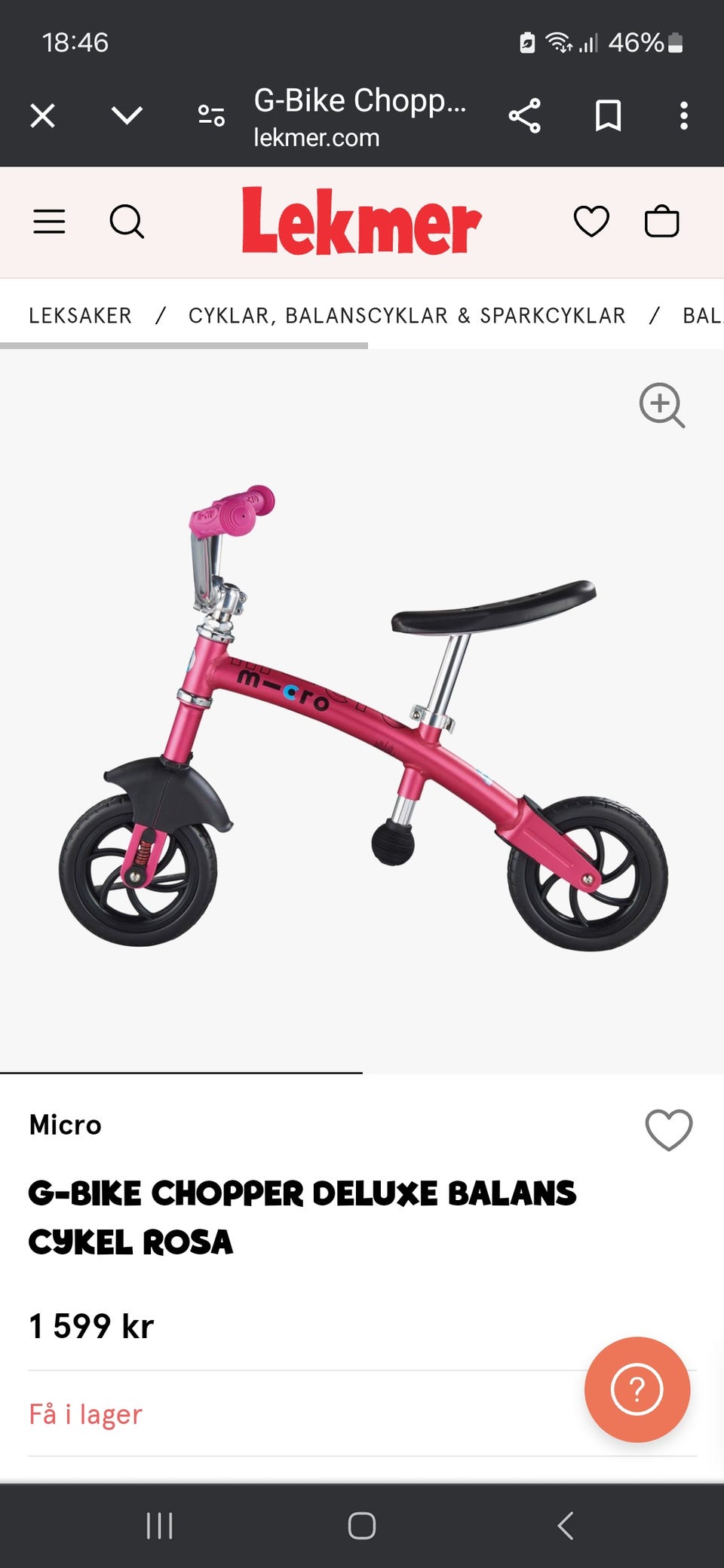This screenshot has height=1568, width=724.
Task: Go back with the system back button
Action: click(x=566, y=1526)
